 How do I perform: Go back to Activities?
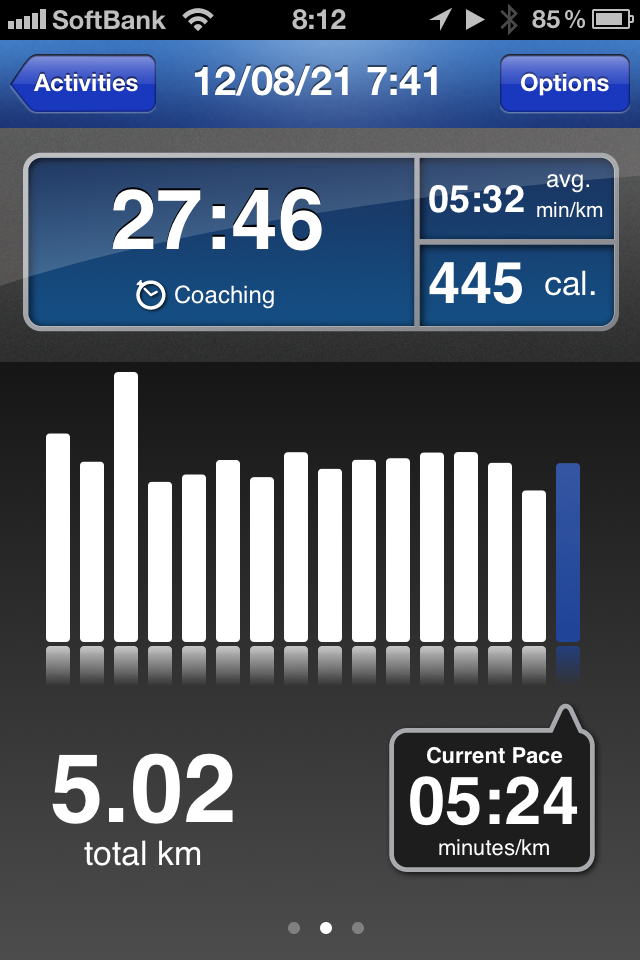tap(84, 83)
